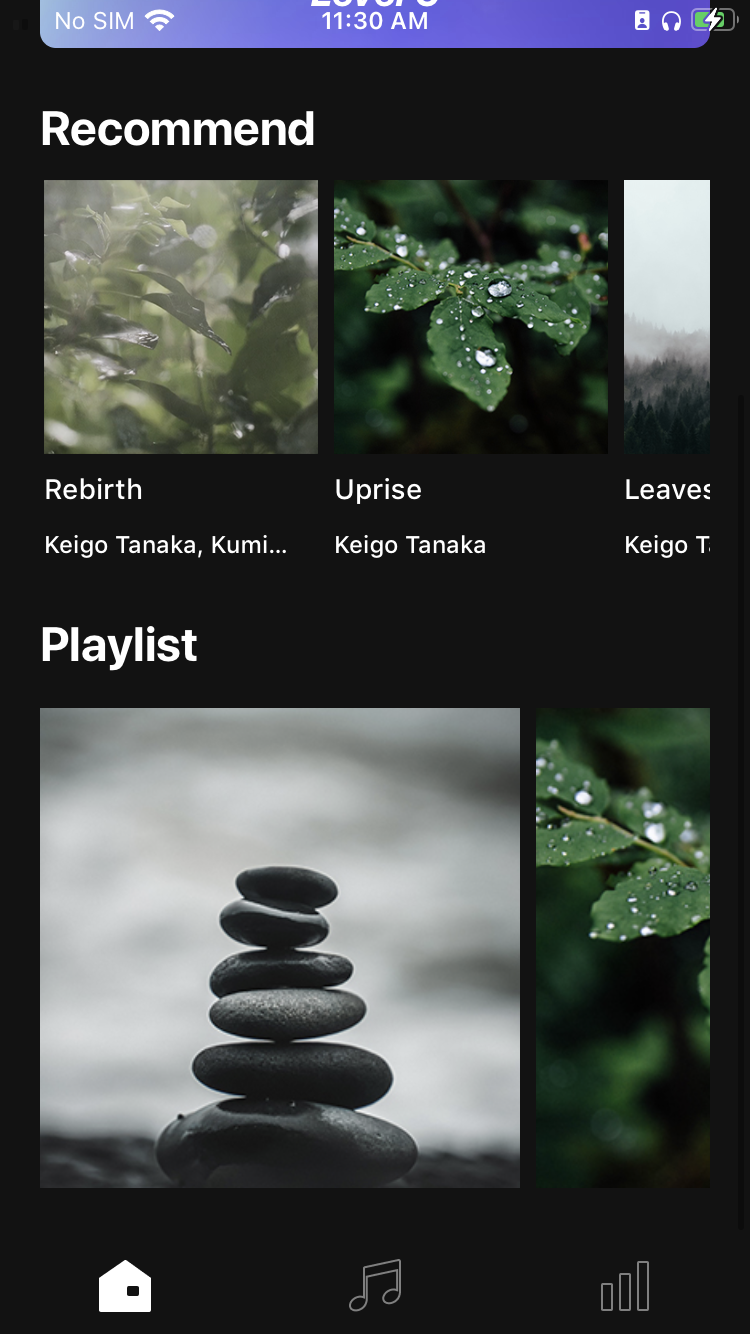This screenshot has width=750, height=1334.
Task: Open the stacked stones playlist
Action: pos(280,947)
